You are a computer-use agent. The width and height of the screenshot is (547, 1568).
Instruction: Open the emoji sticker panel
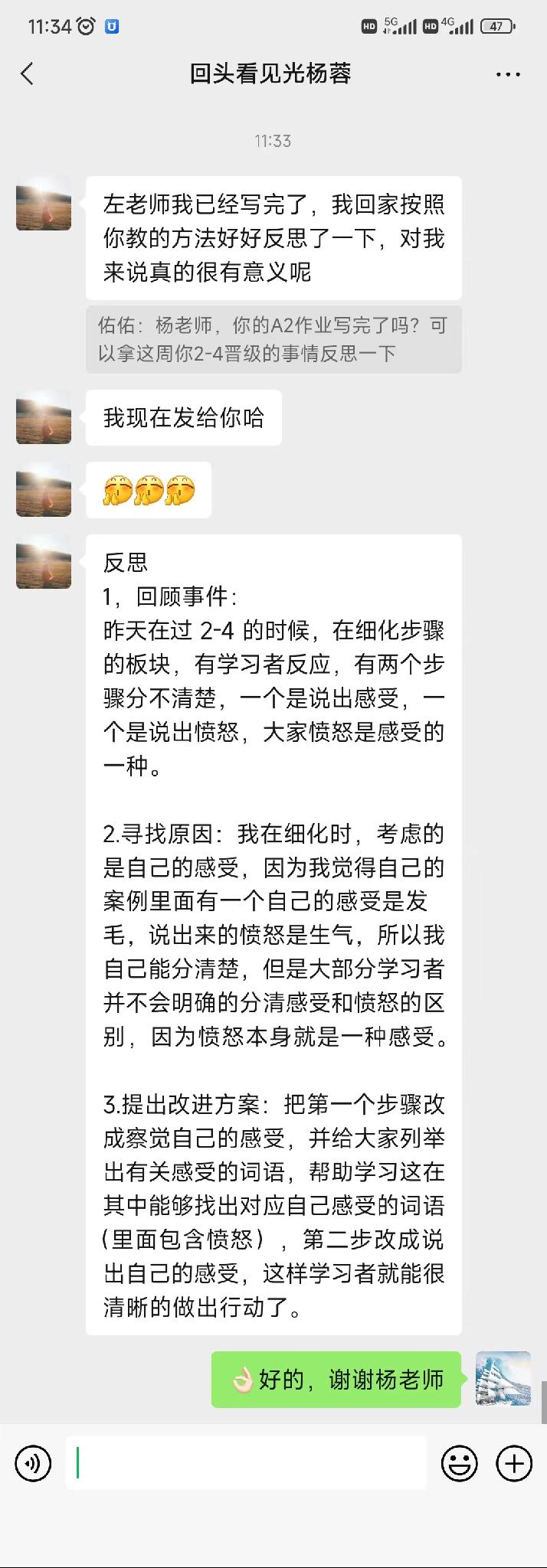(x=460, y=1464)
